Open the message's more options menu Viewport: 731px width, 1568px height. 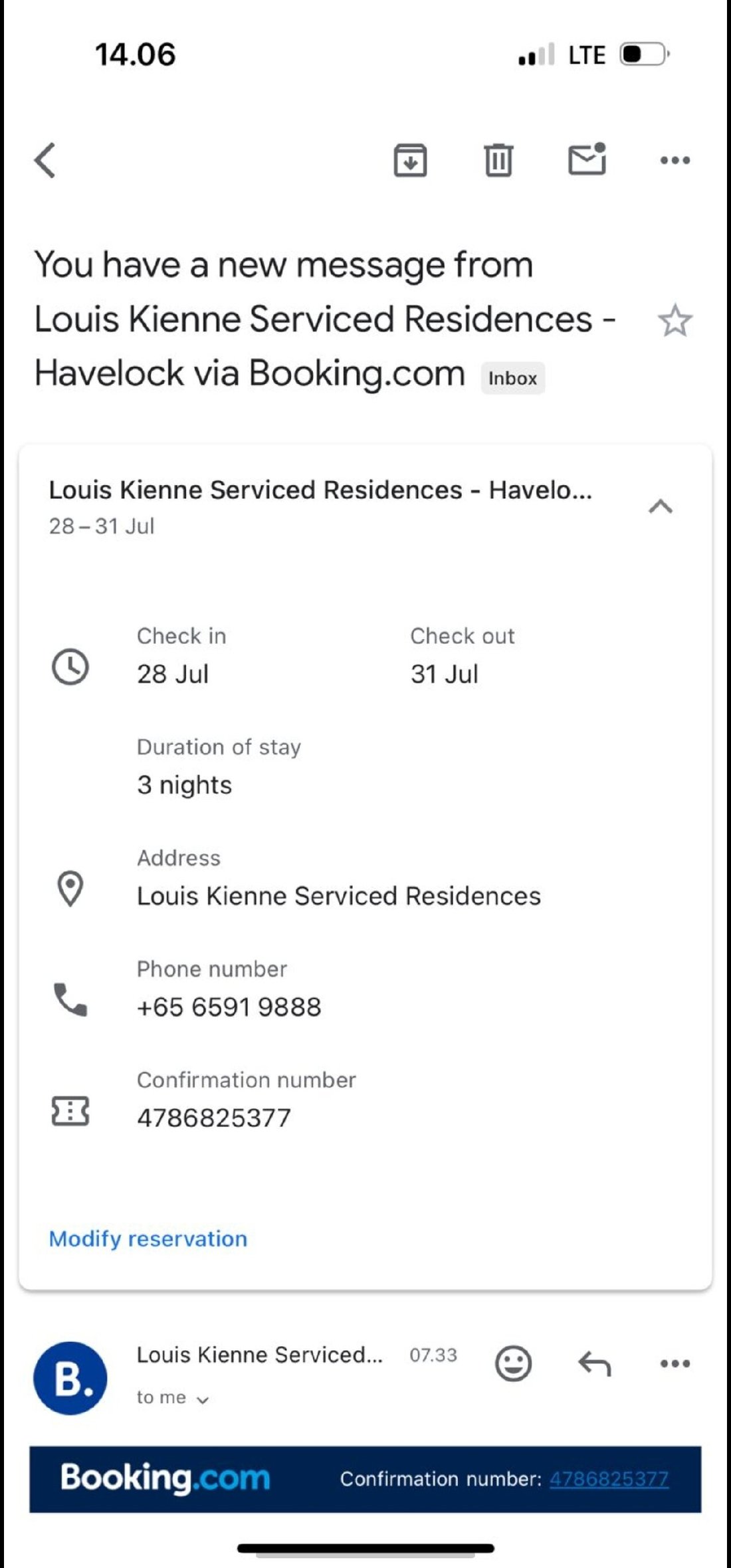[675, 1363]
